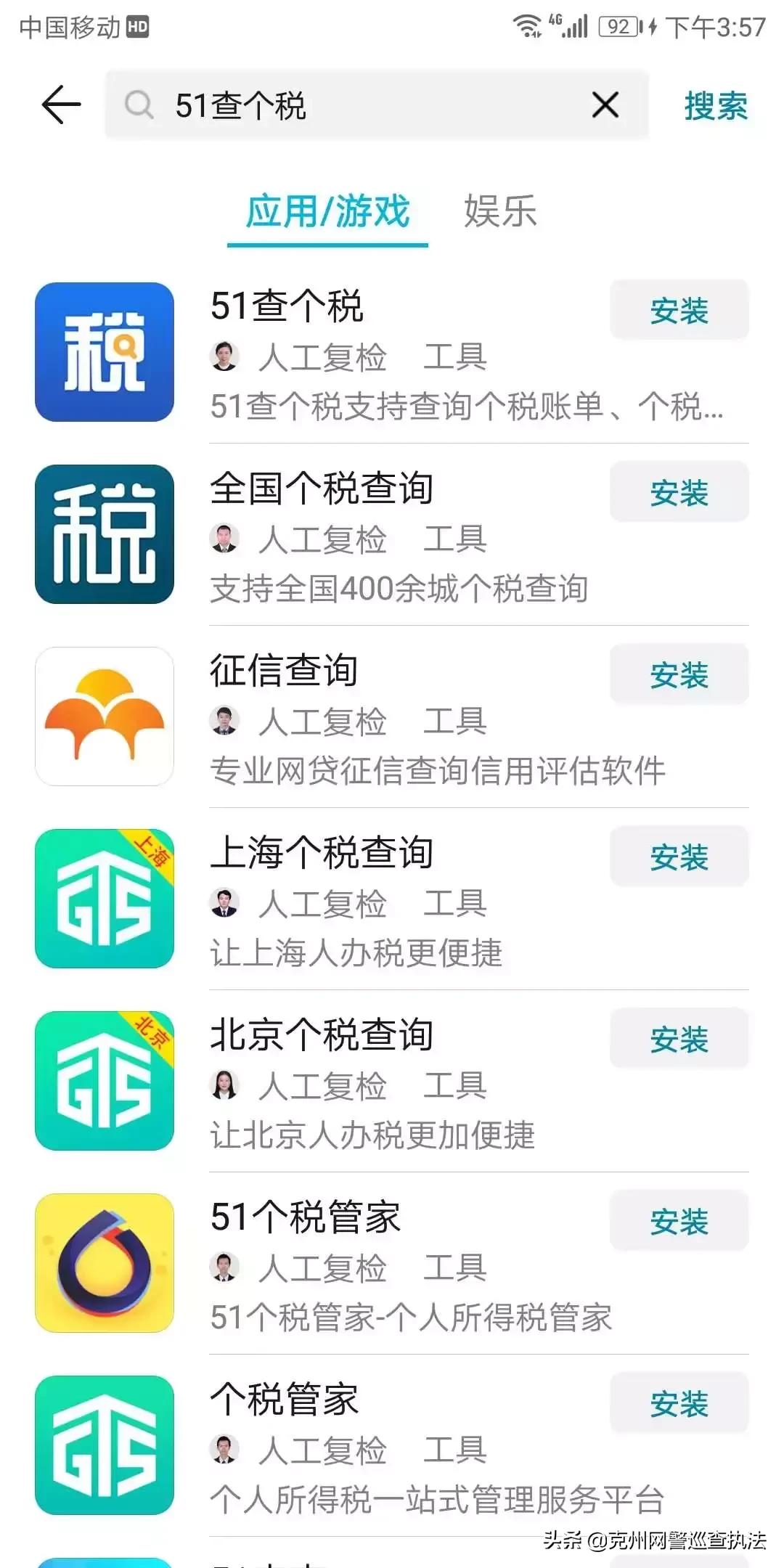The width and height of the screenshot is (784, 1568).
Task: View 征信查询 app details
Action: tap(284, 670)
